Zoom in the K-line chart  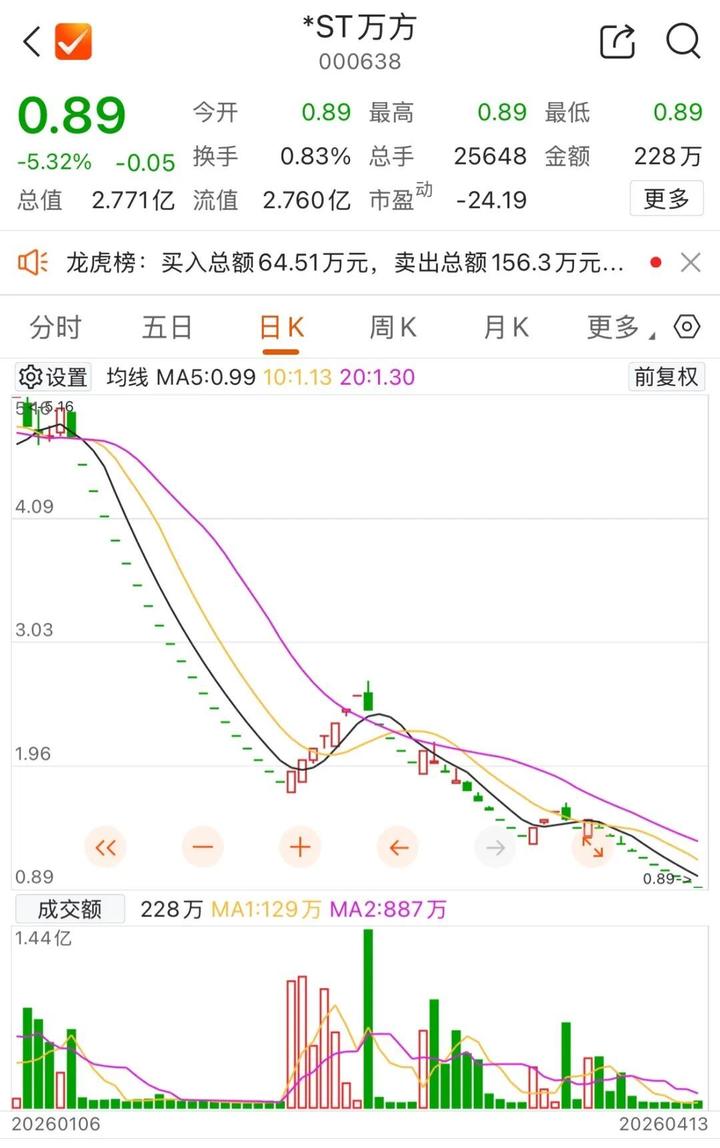pos(300,848)
